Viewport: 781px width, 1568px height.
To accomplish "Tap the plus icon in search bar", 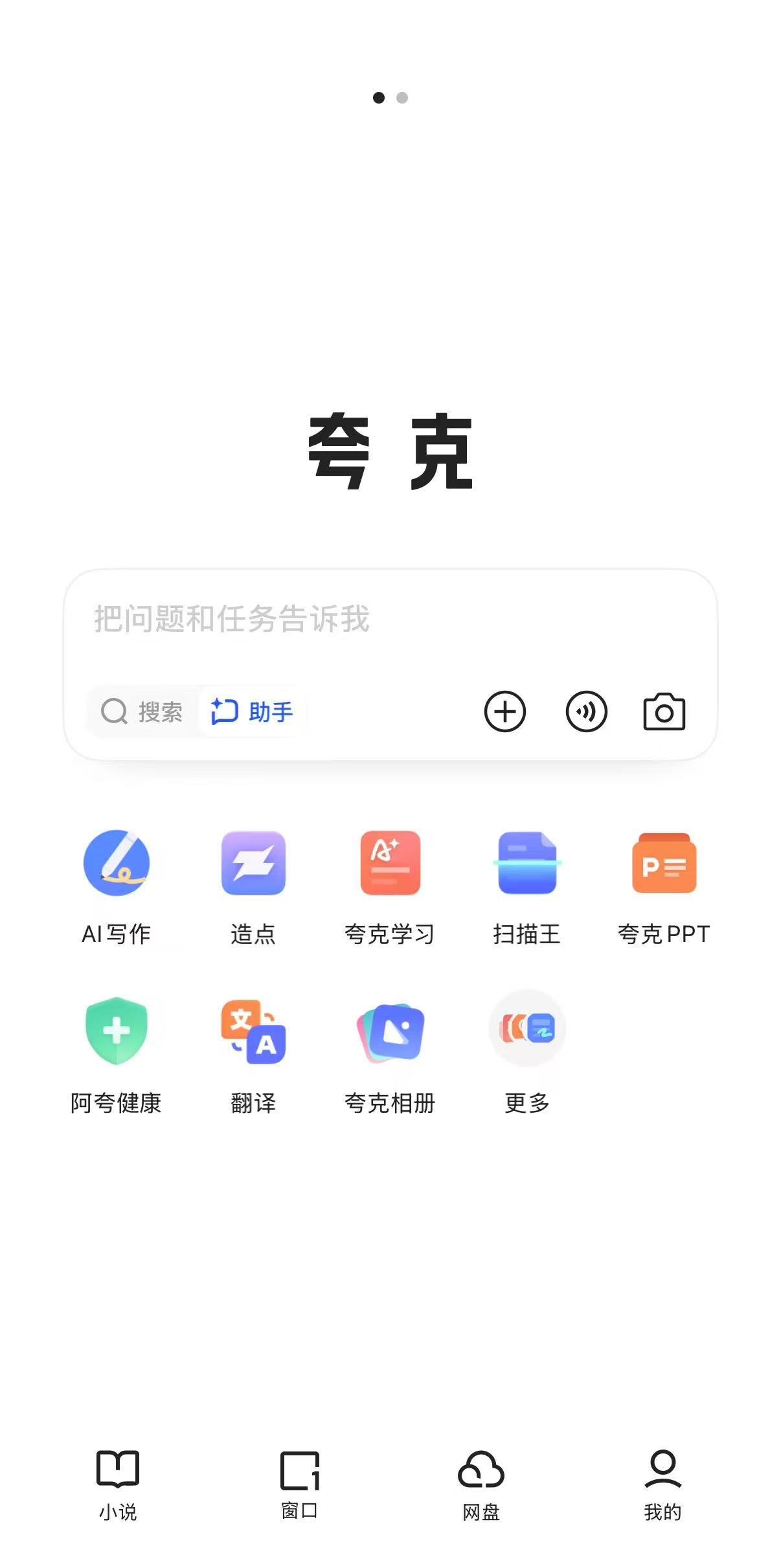I will 506,711.
